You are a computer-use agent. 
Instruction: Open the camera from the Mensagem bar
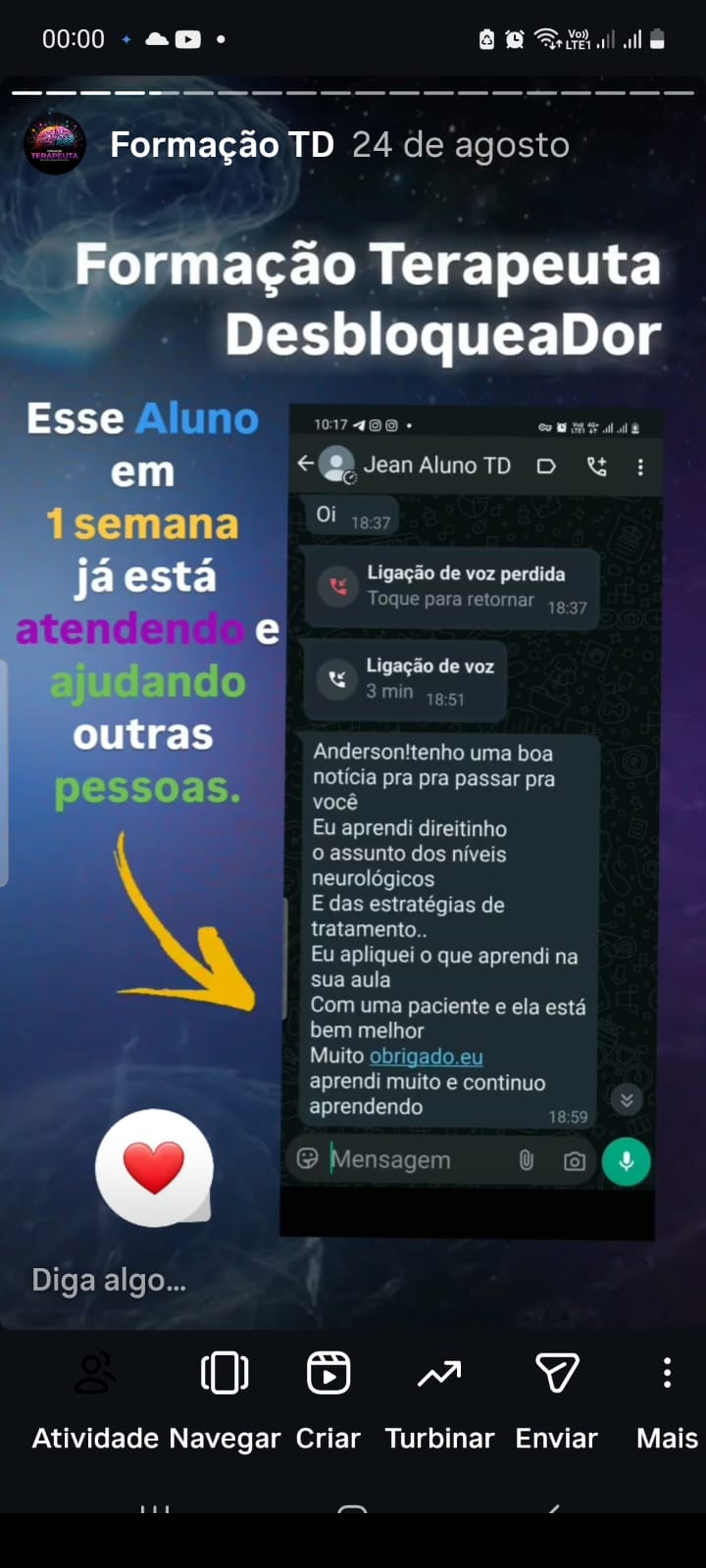pos(575,1160)
